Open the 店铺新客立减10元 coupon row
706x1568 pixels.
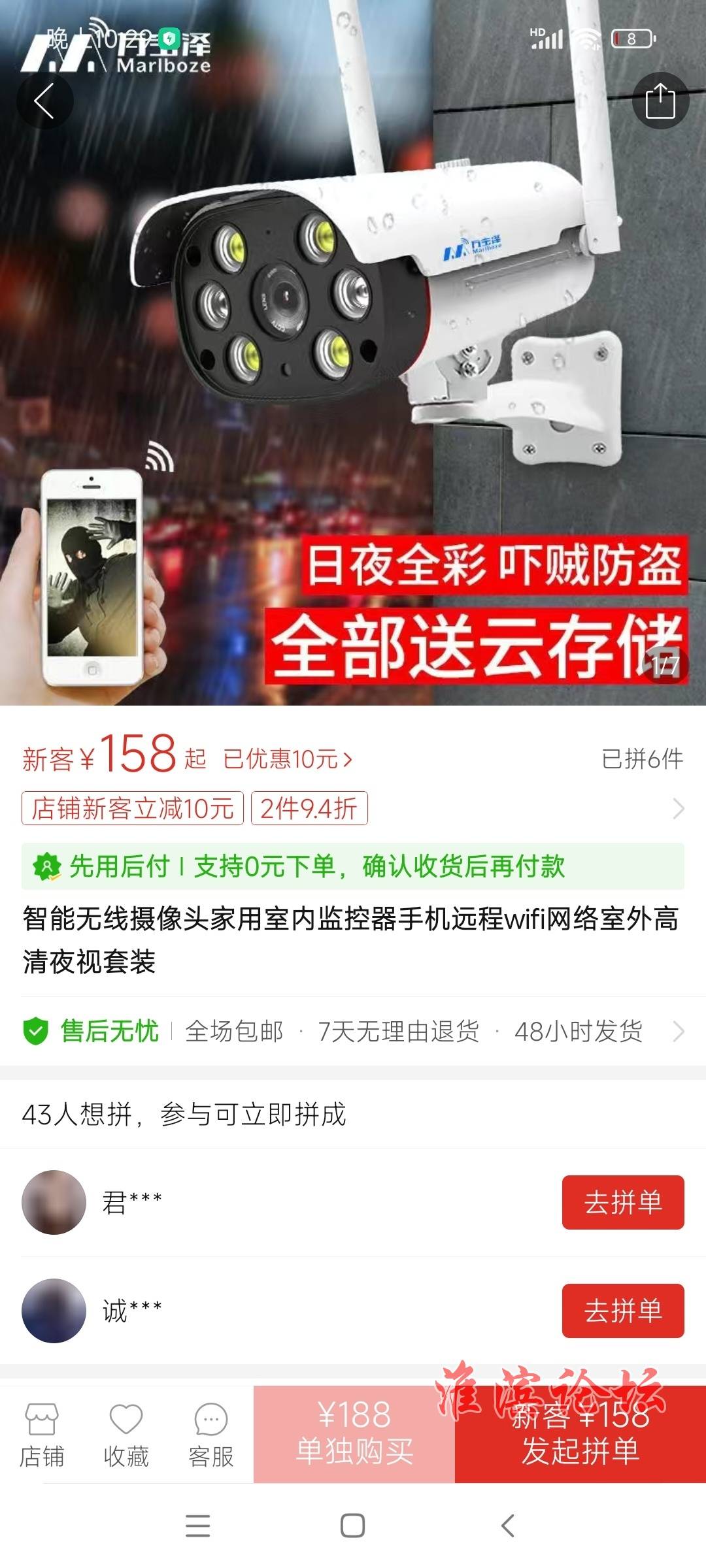[x=133, y=808]
